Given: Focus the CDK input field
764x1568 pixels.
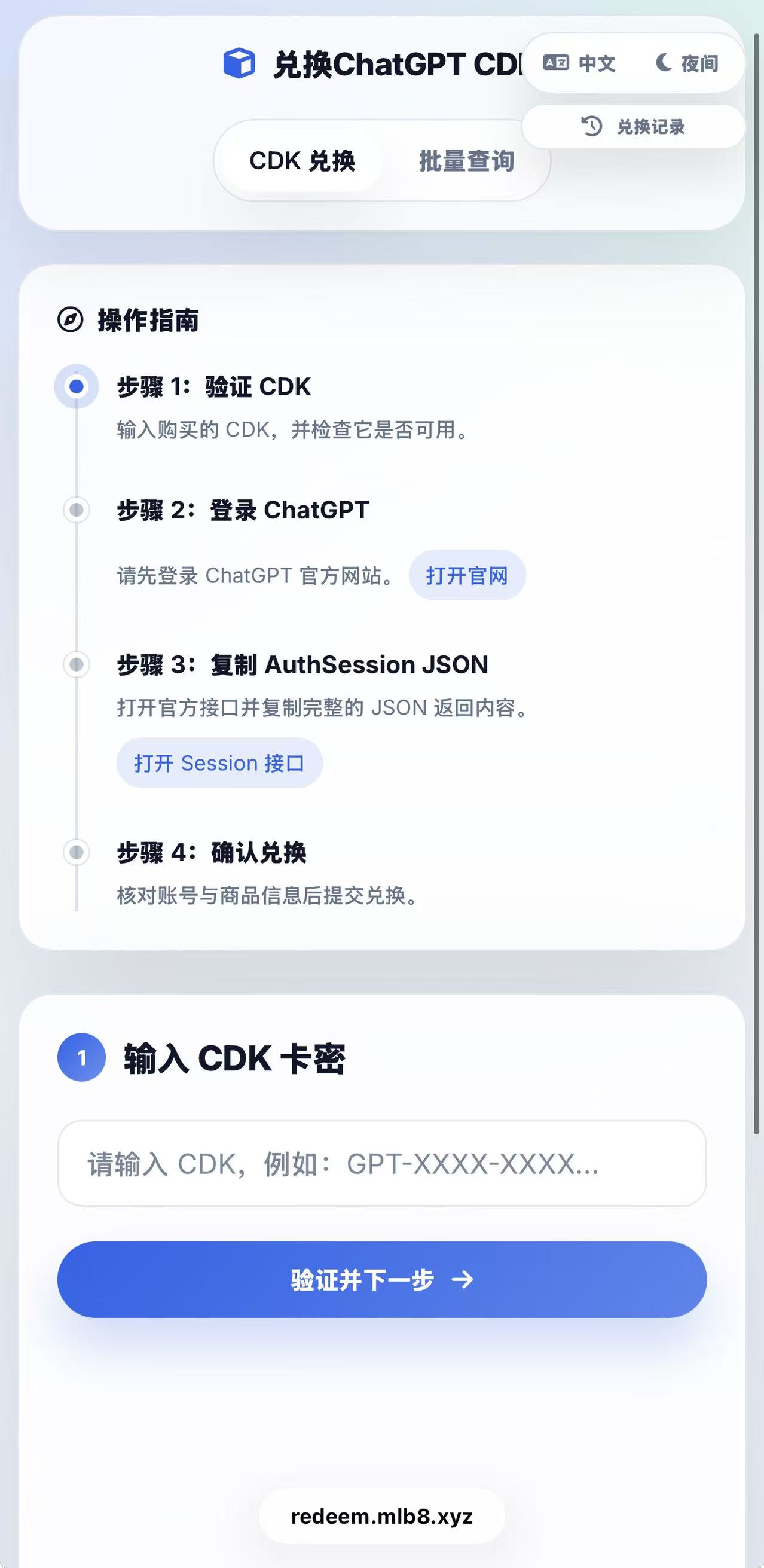Looking at the screenshot, I should point(381,1163).
